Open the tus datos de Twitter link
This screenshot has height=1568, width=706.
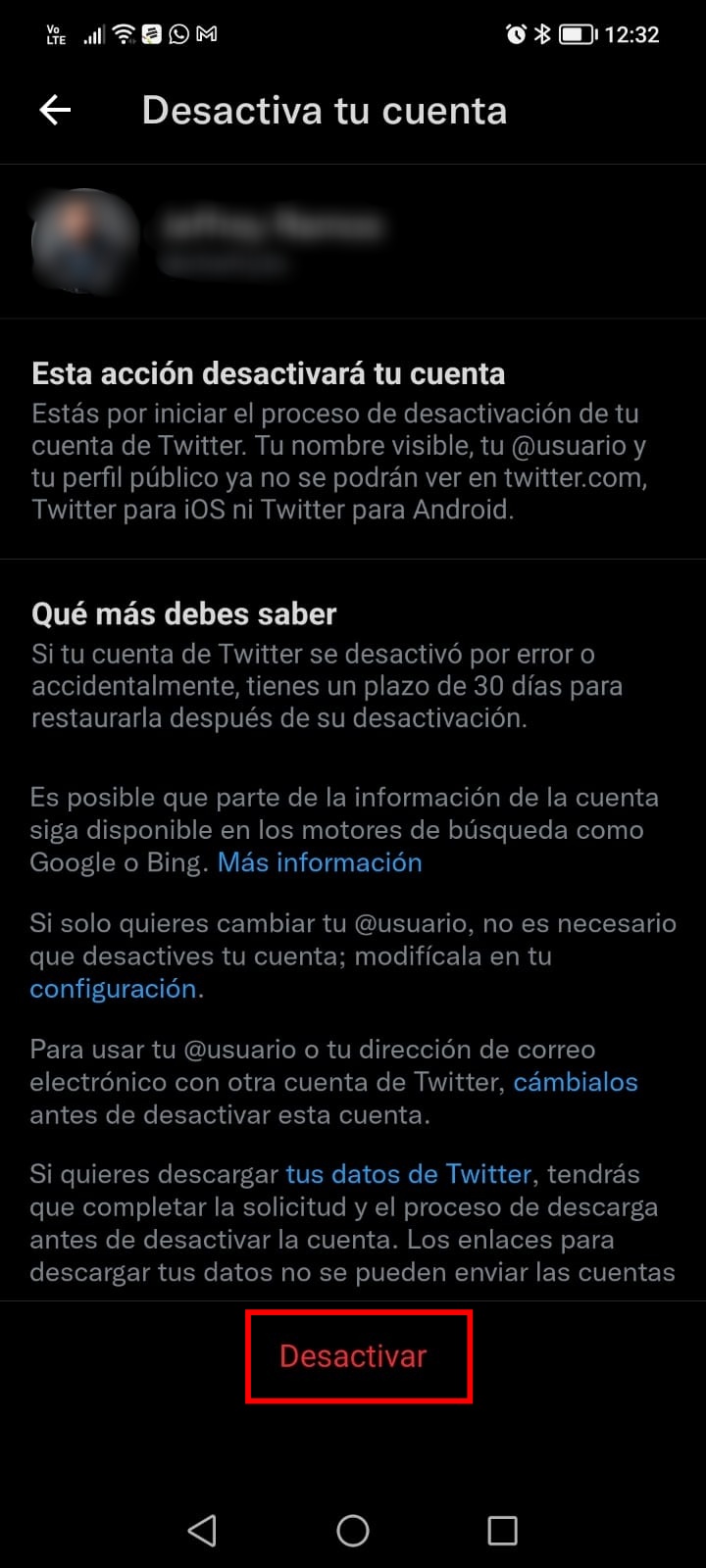tap(408, 1174)
